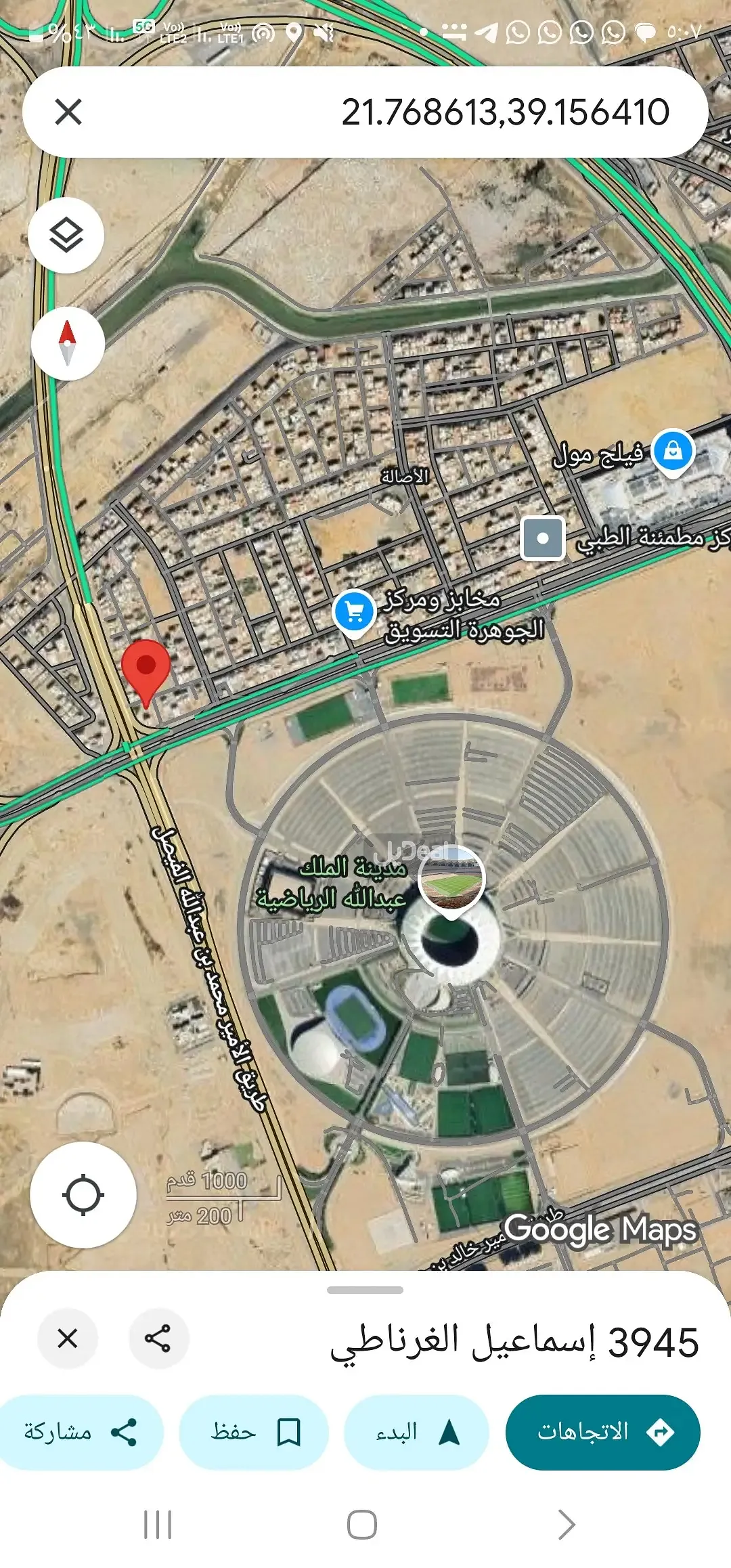Go to the home screen
731x1568 pixels.
click(x=362, y=1525)
